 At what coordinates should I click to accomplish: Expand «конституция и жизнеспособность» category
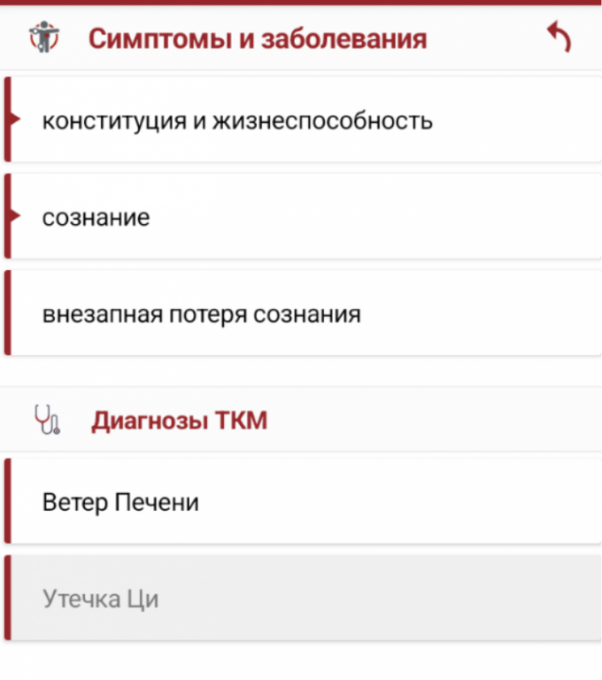237,122
